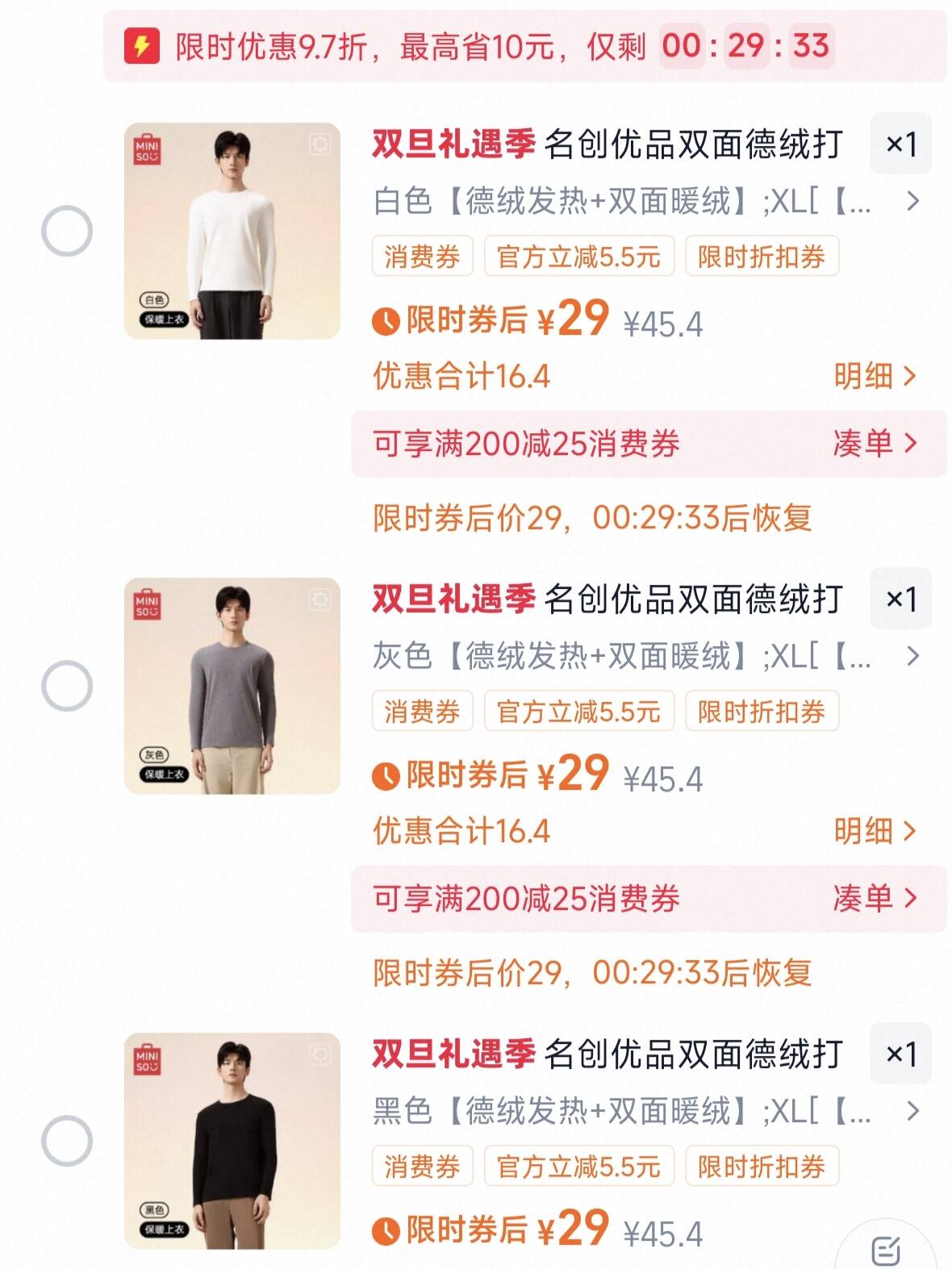
Task: Select the white 白色 shirt item checkbox
Action: tap(67, 231)
